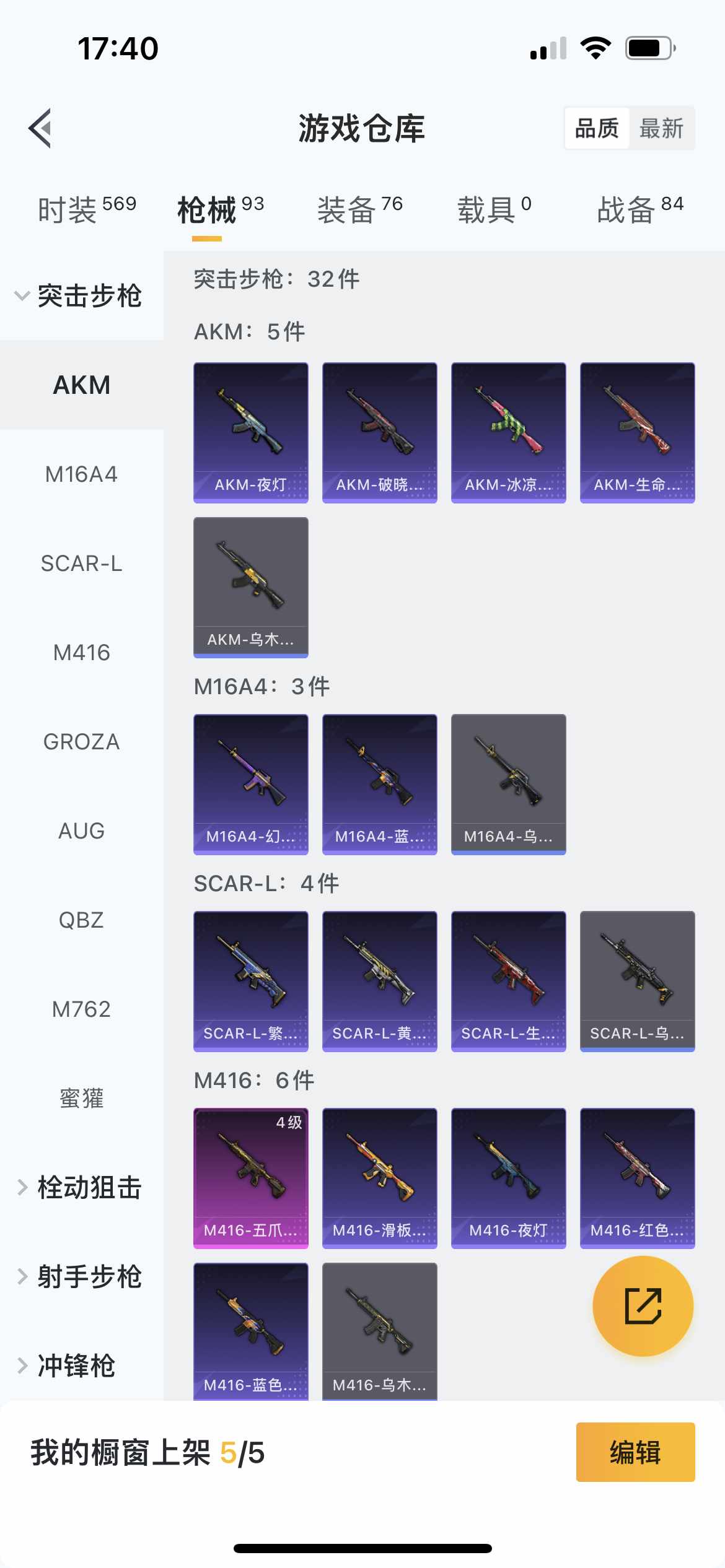Expand the 冲锋枪 category
This screenshot has width=725, height=1568.
[68, 1365]
